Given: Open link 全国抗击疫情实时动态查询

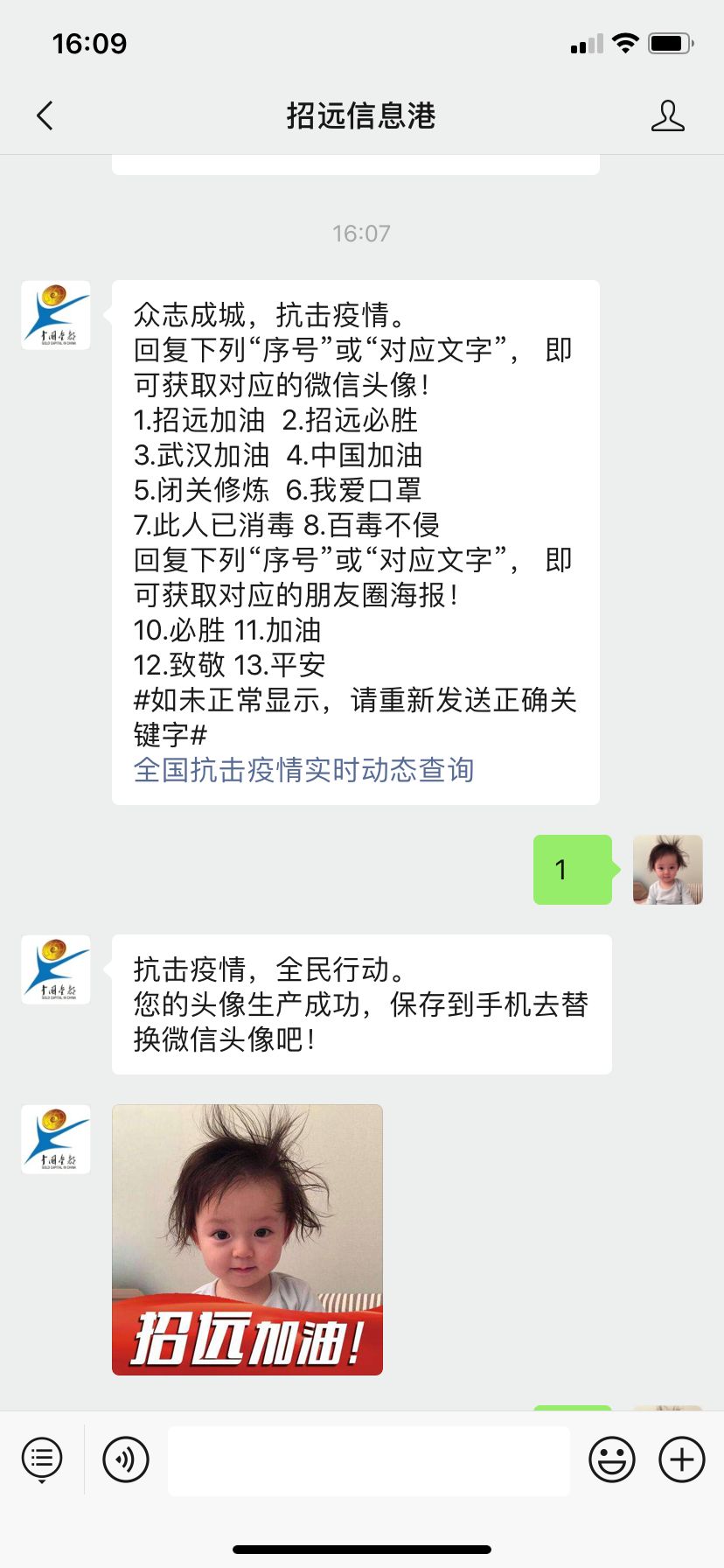Looking at the screenshot, I should [x=303, y=770].
